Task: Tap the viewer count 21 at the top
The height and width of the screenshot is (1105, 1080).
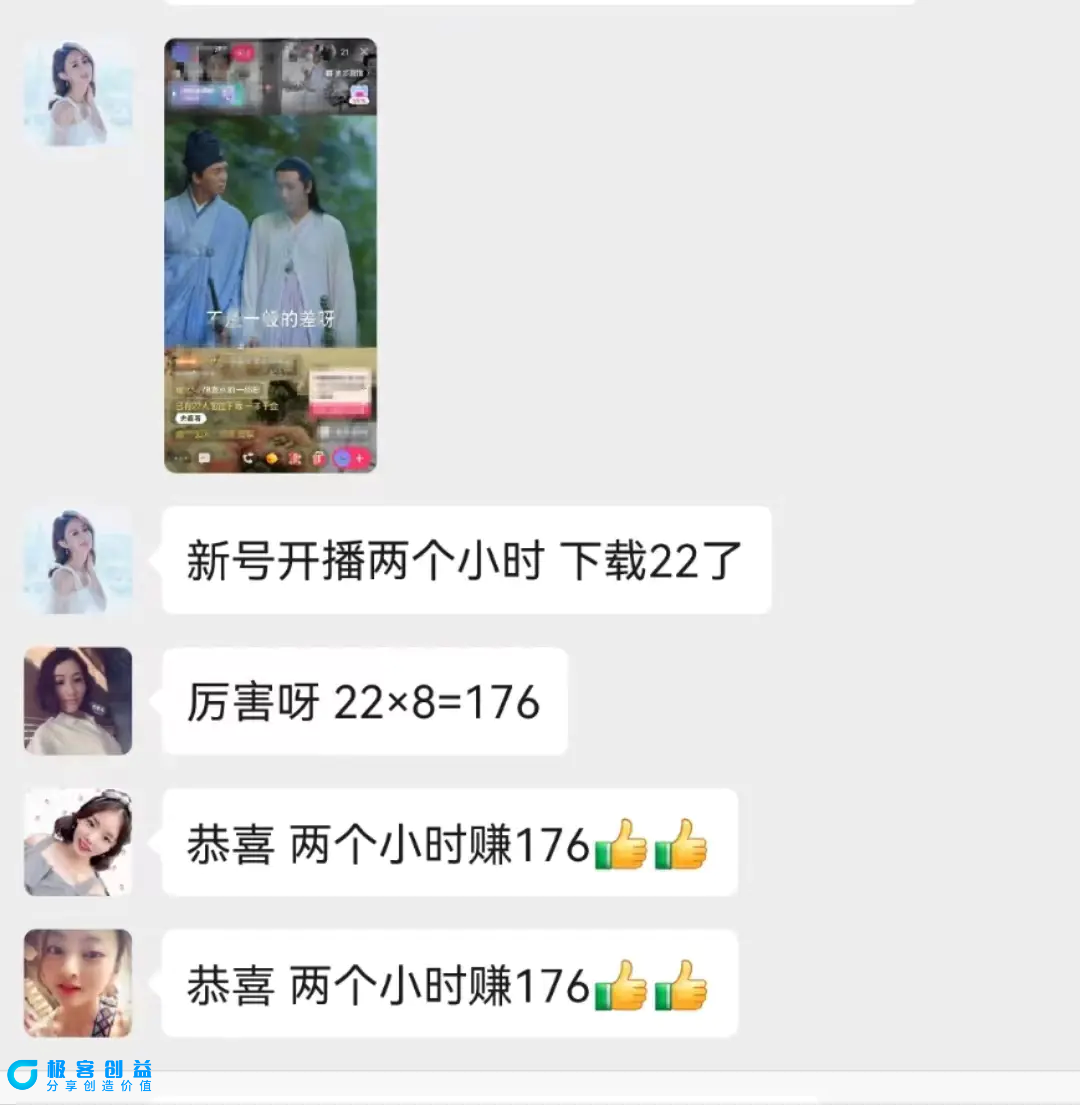Action: click(344, 52)
